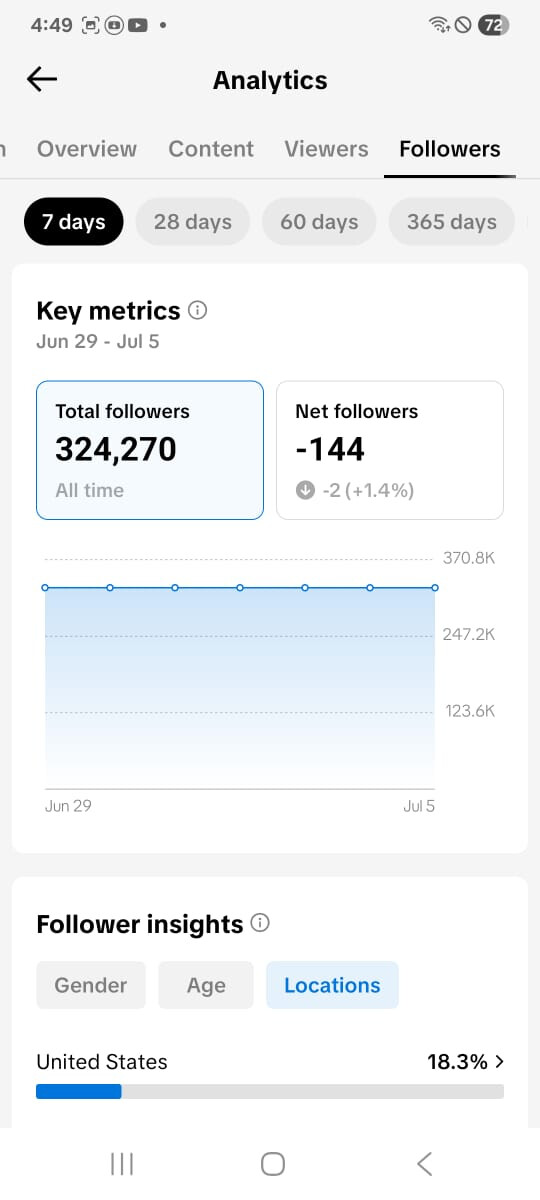This screenshot has height=1200, width=540.
Task: Switch to Age follower insights
Action: coord(206,985)
